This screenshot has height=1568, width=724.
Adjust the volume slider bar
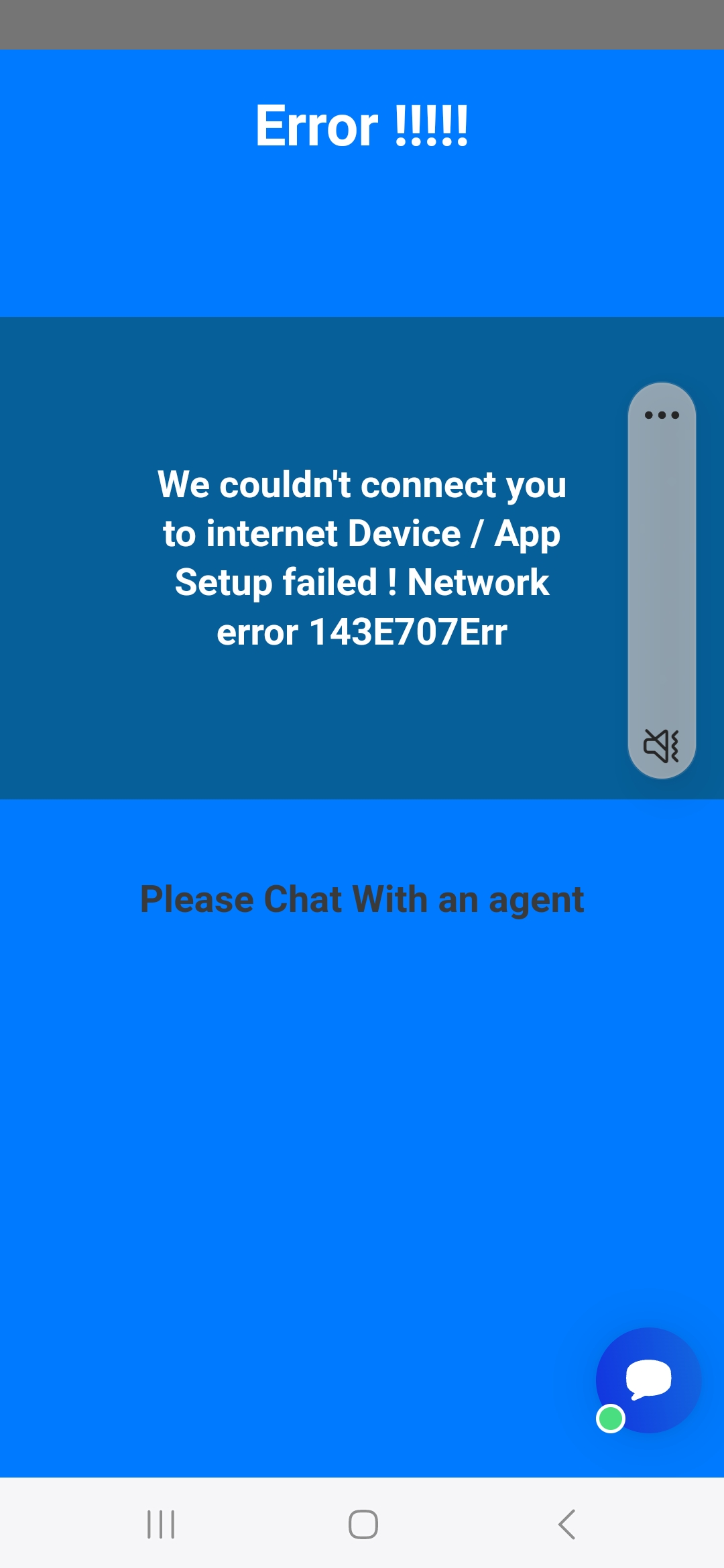coord(662,580)
